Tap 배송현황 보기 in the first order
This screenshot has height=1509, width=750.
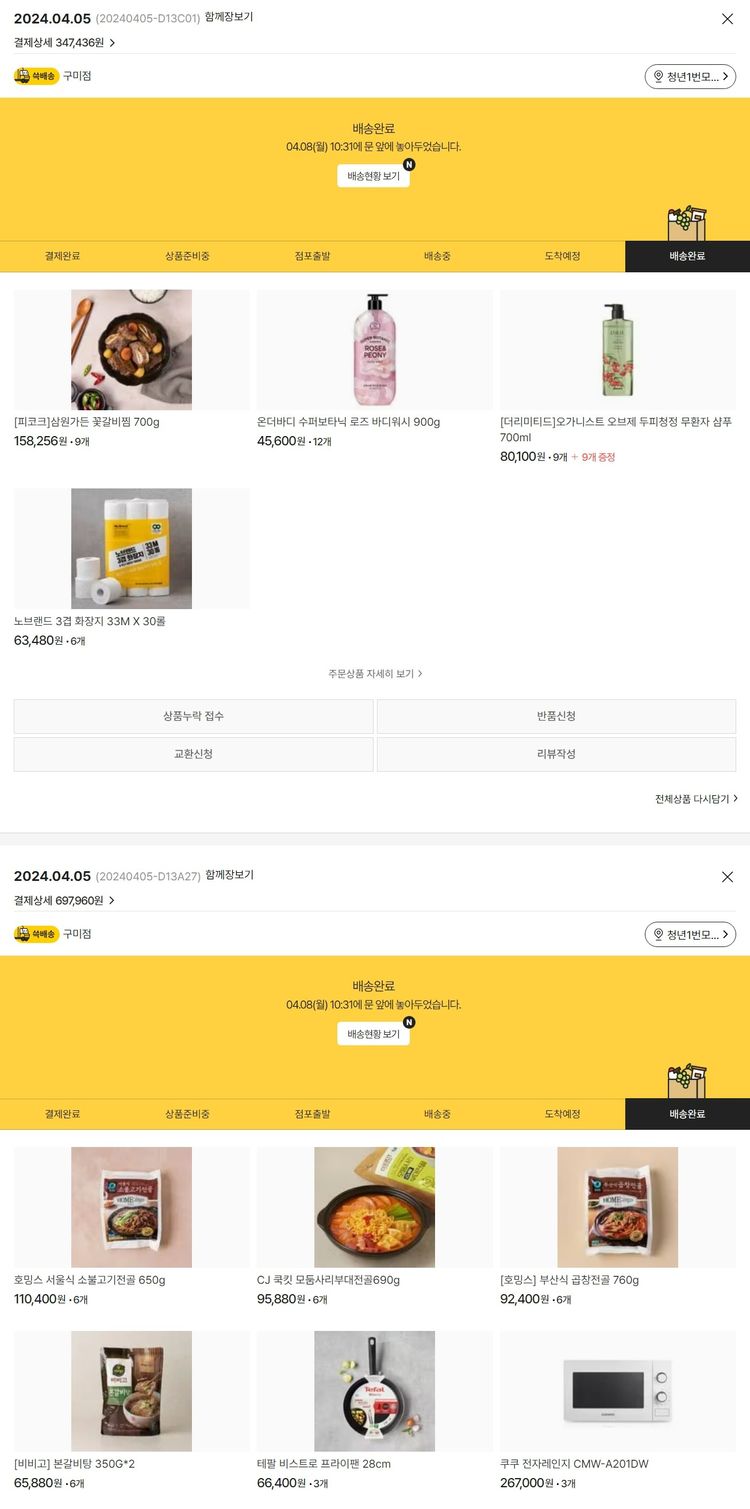point(373,176)
